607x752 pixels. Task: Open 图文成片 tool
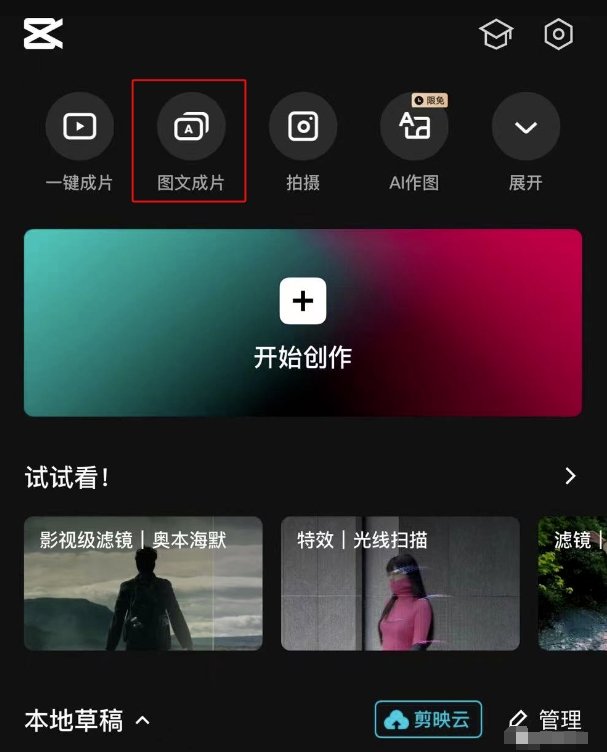point(190,127)
